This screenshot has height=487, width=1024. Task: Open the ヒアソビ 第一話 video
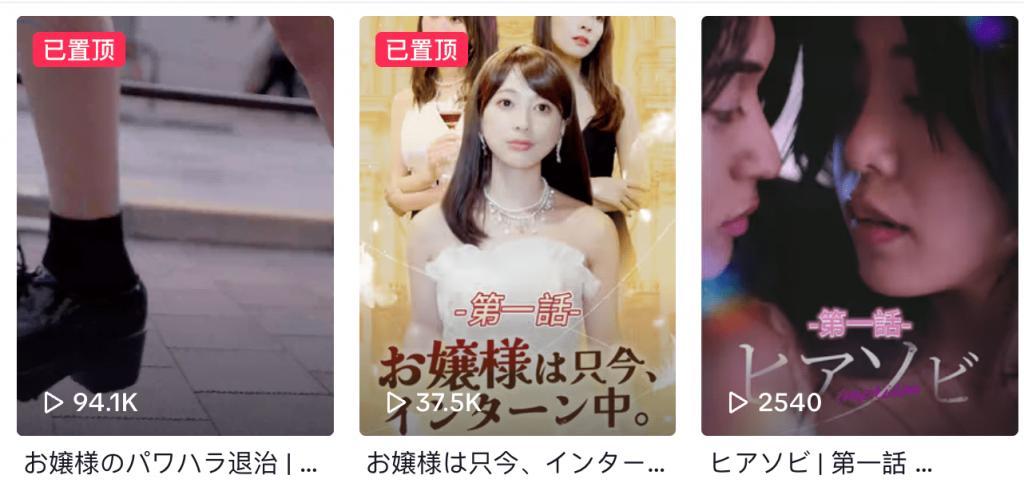click(859, 225)
